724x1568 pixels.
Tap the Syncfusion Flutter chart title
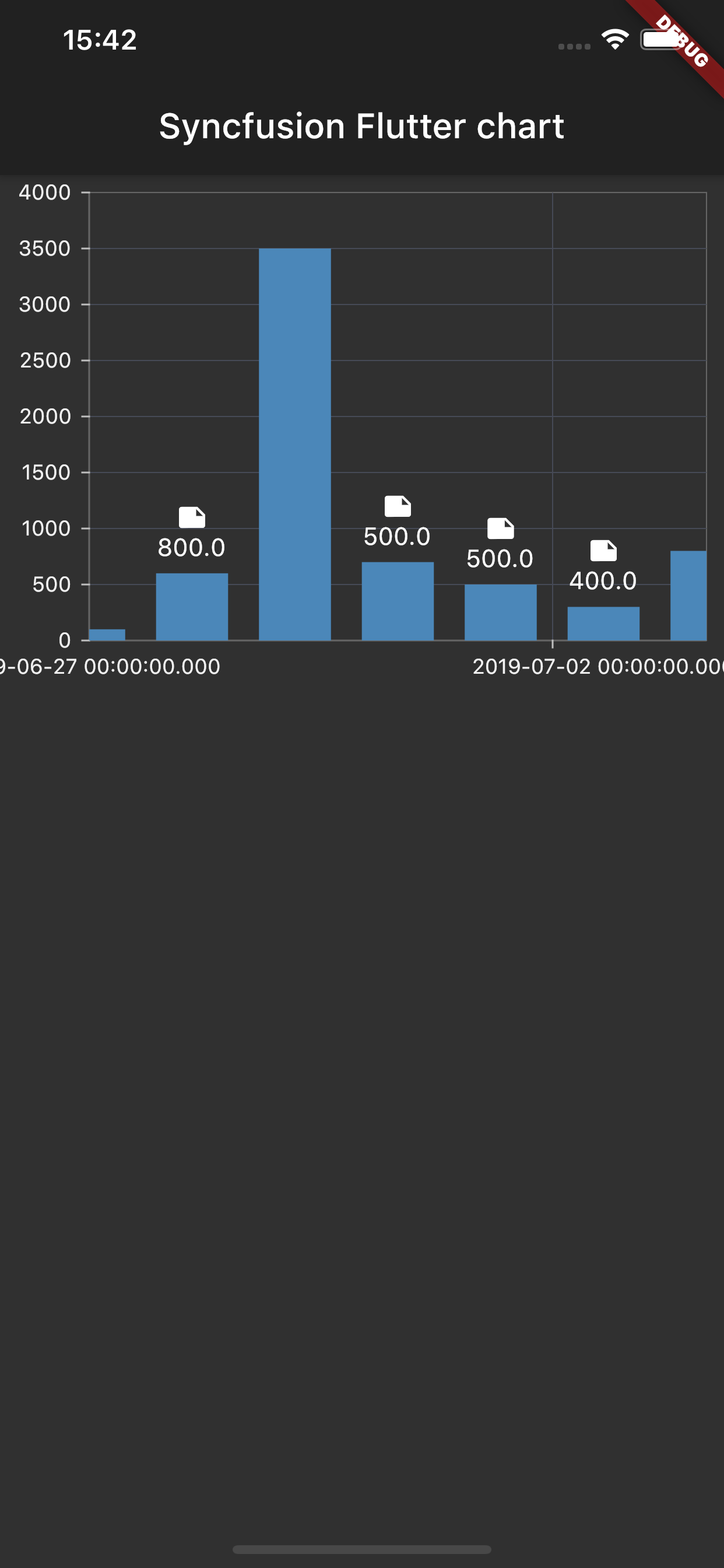pos(362,127)
